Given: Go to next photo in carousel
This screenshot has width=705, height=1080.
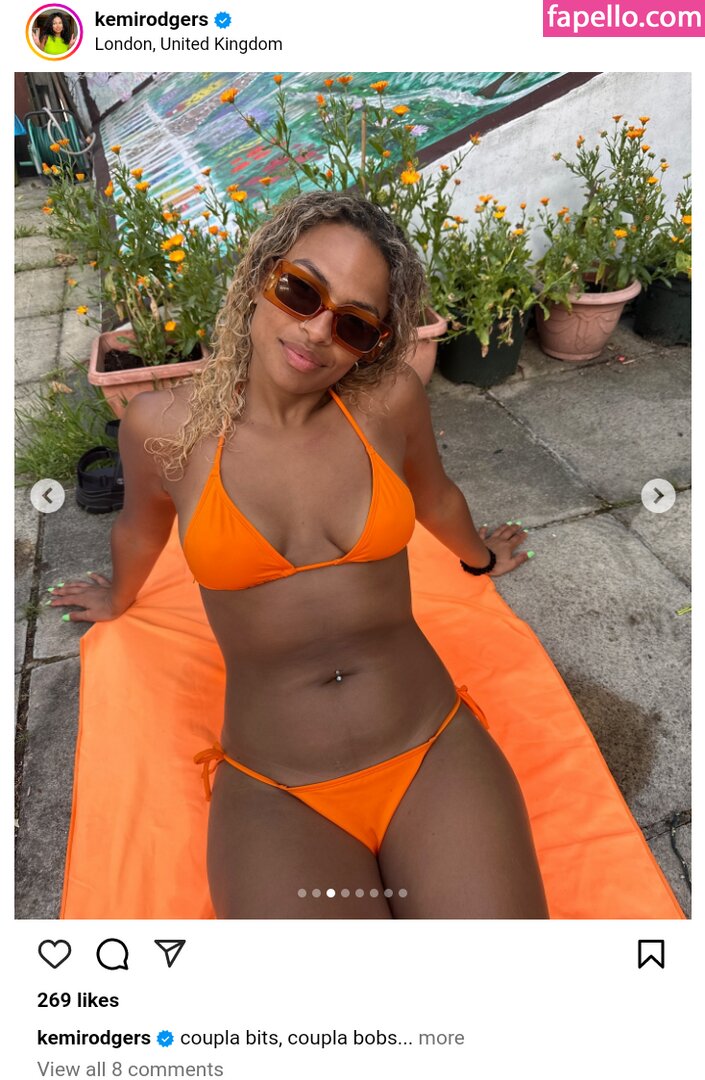Looking at the screenshot, I should click(x=658, y=495).
